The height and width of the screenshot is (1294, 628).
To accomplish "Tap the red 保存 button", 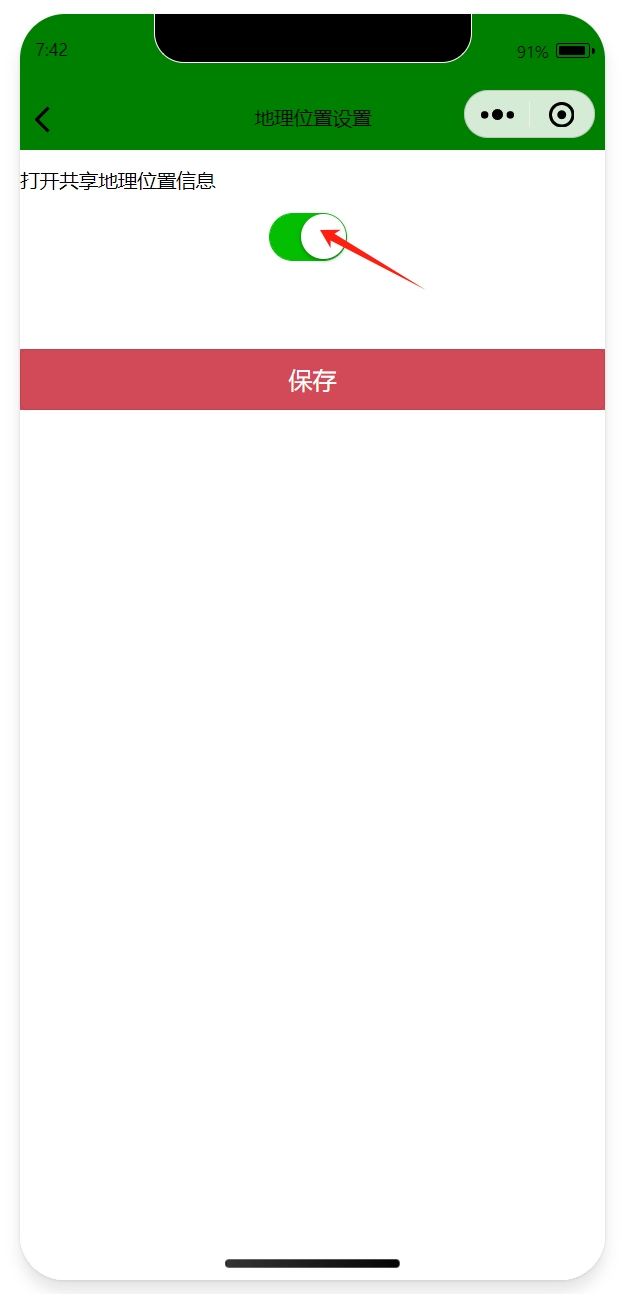I will [x=312, y=380].
